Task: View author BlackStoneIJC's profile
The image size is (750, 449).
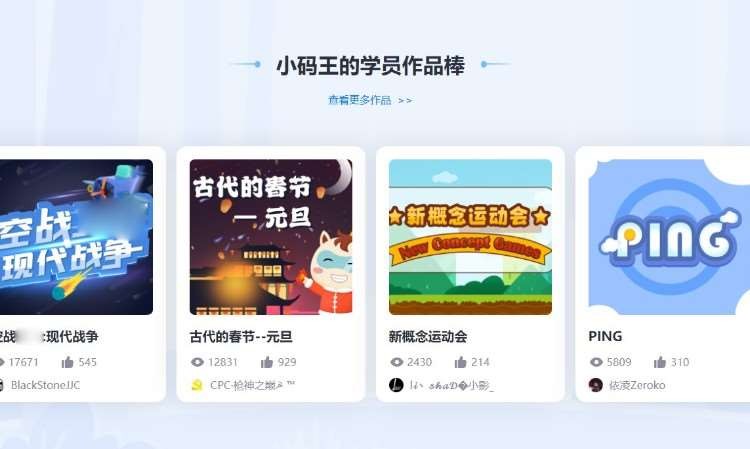Action: pos(44,385)
